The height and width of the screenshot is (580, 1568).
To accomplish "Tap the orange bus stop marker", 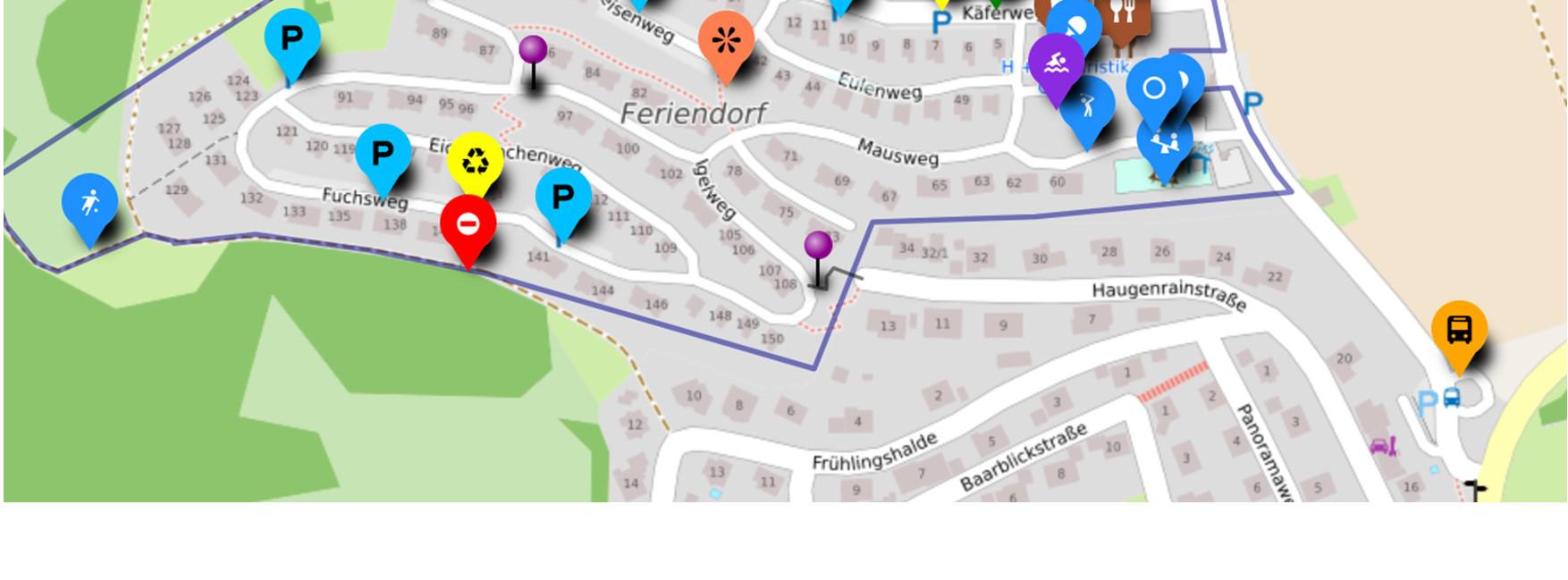I will (x=1459, y=331).
